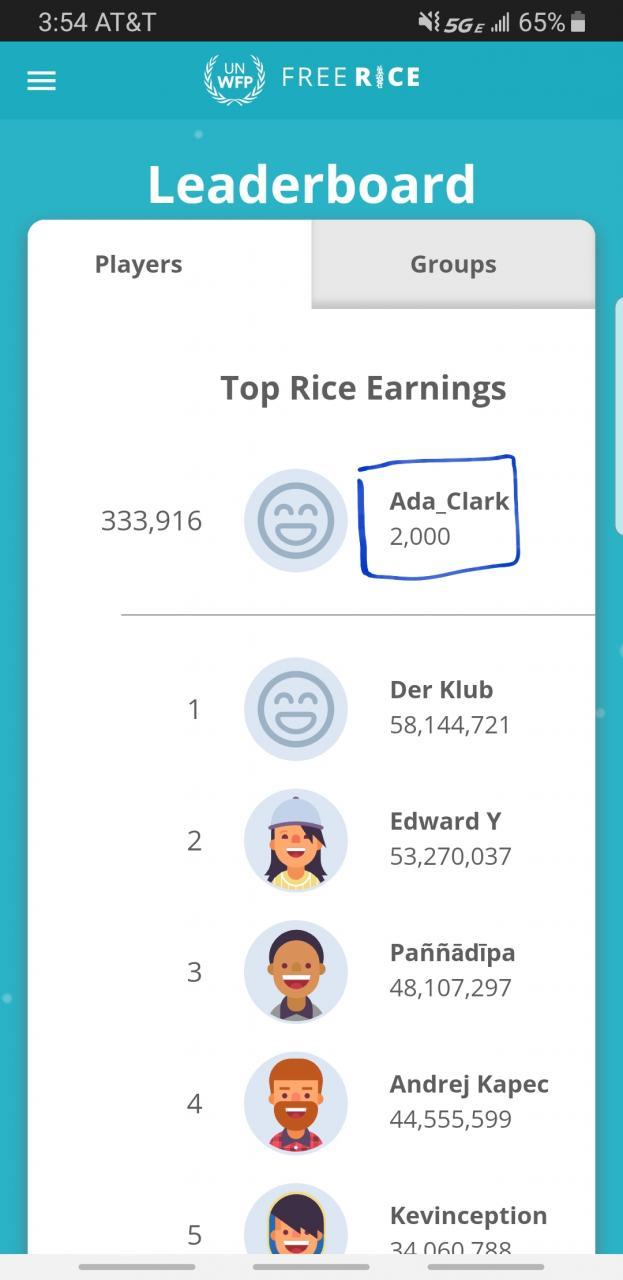Viewport: 623px width, 1280px height.
Task: Select the Players tab
Action: (138, 265)
